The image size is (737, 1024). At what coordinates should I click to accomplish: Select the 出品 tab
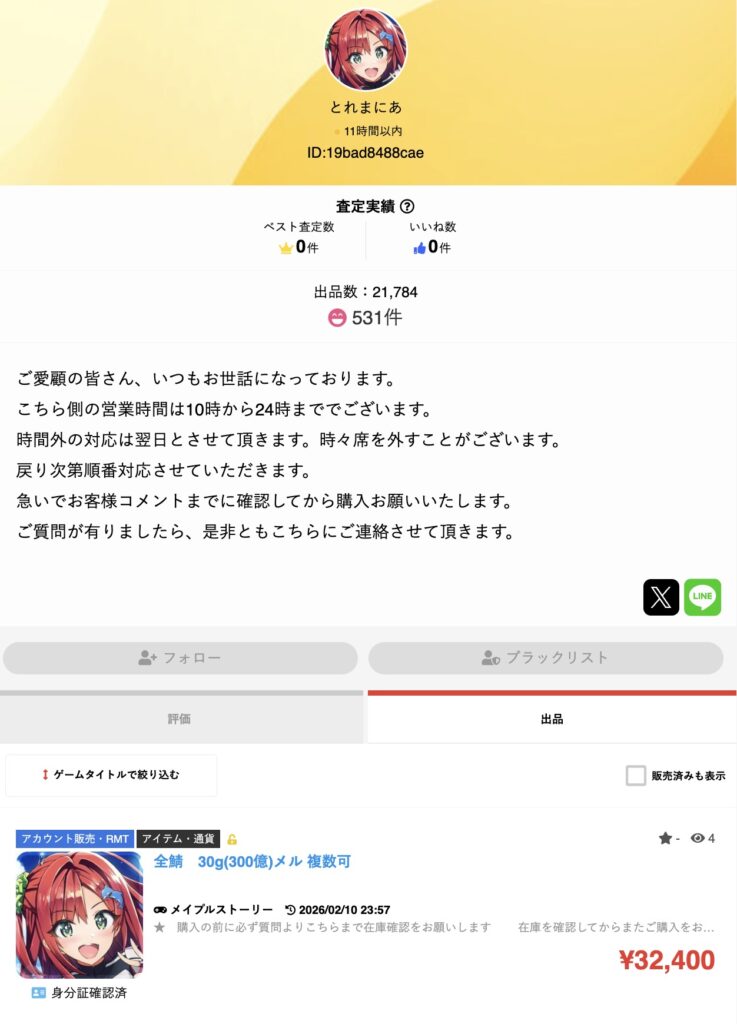(551, 719)
